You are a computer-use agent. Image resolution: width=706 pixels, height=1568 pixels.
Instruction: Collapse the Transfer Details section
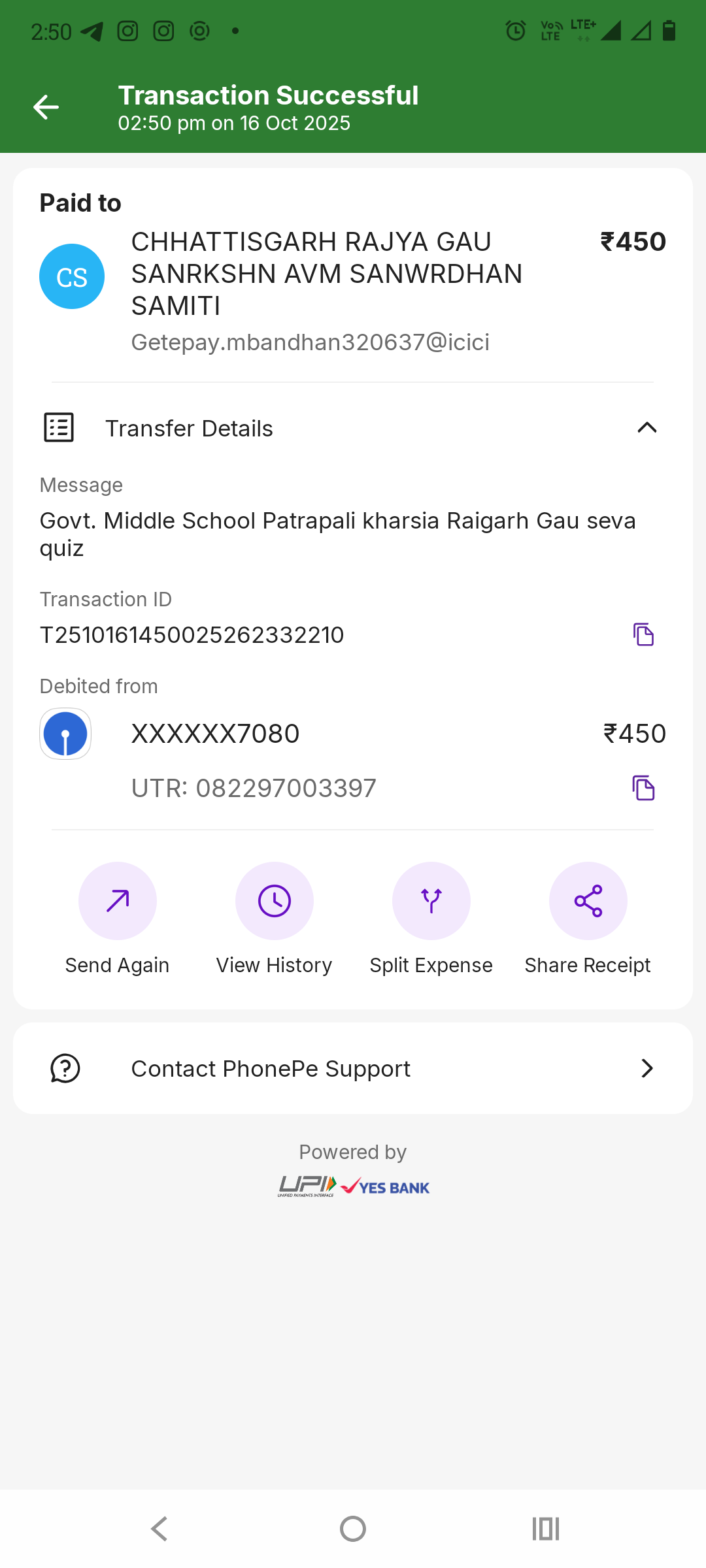click(647, 428)
